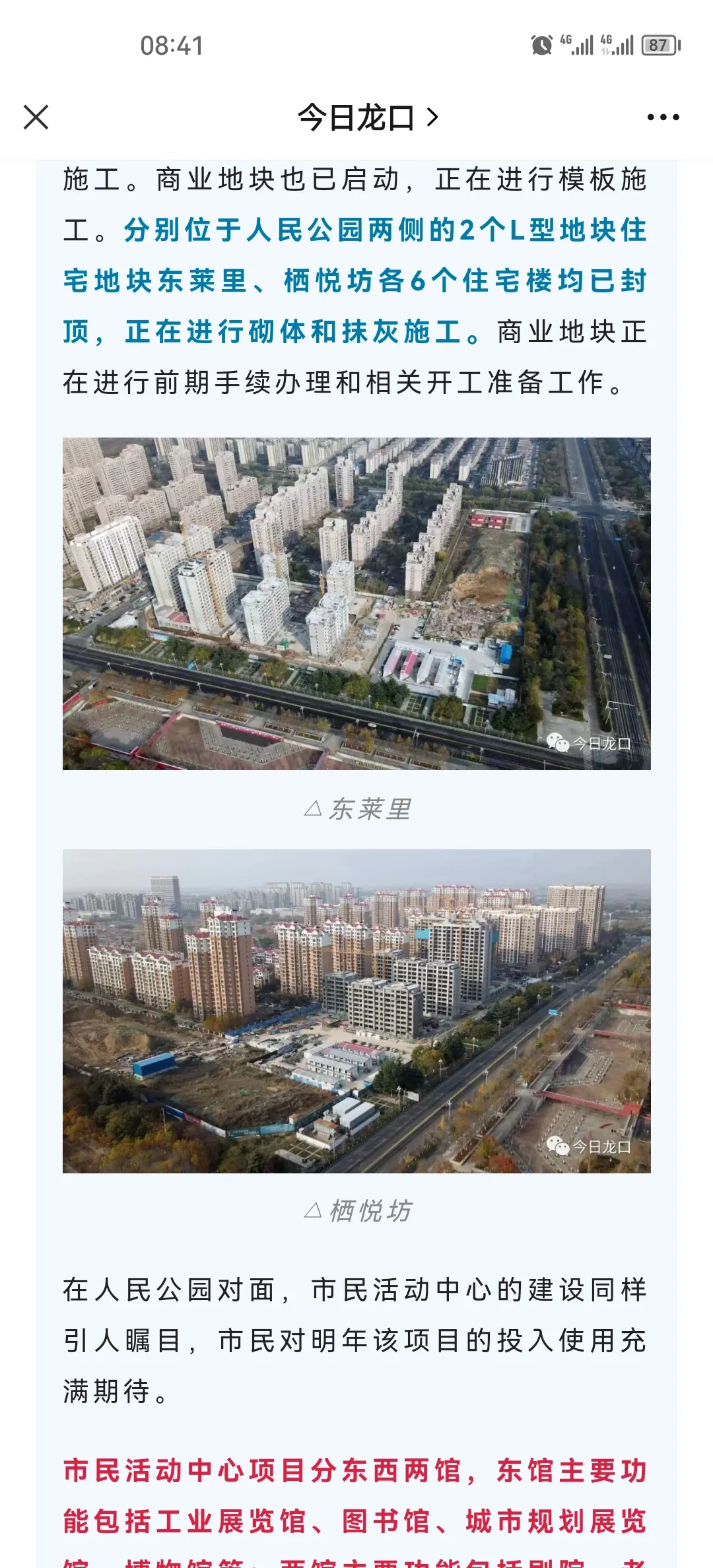
Task: Close the article page
Action: click(x=36, y=117)
